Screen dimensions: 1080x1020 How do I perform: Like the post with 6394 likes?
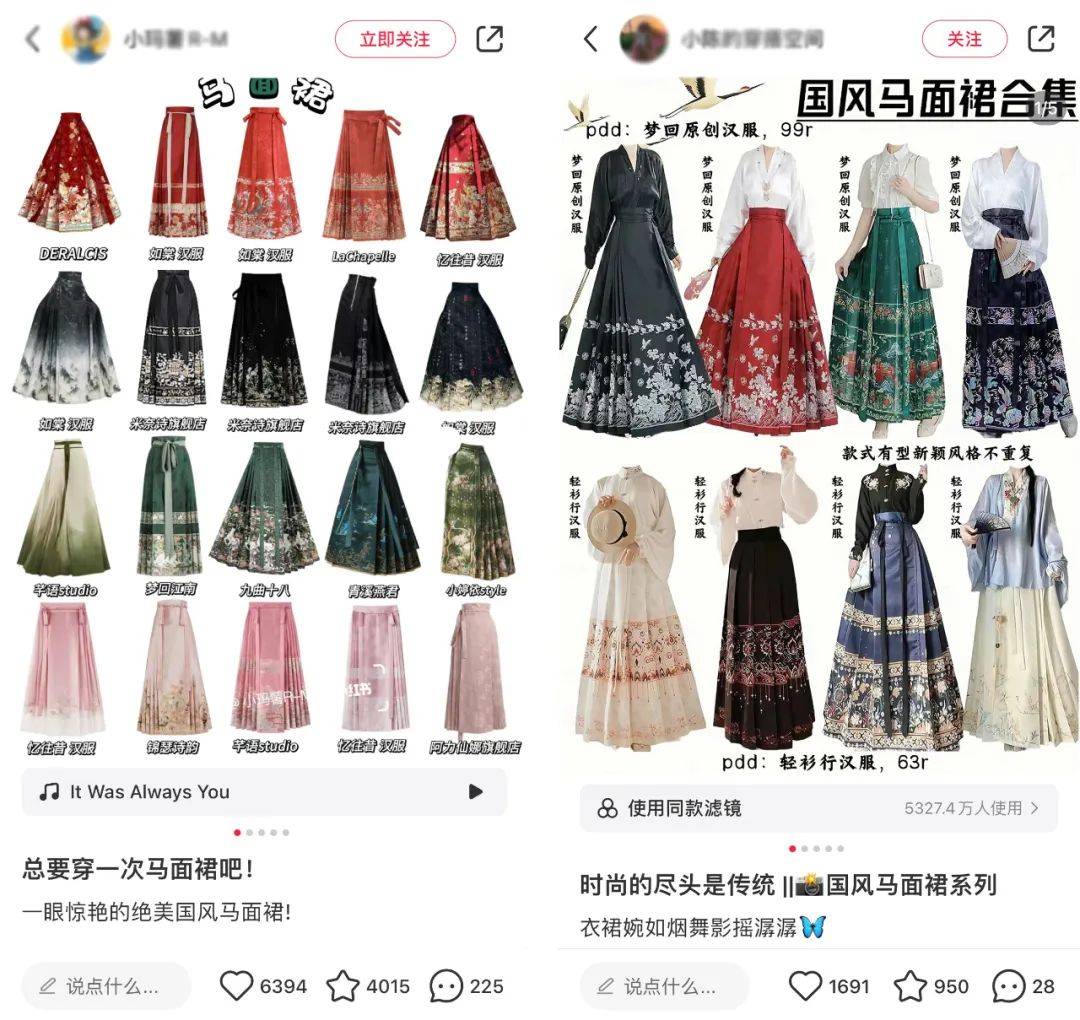[x=237, y=986]
